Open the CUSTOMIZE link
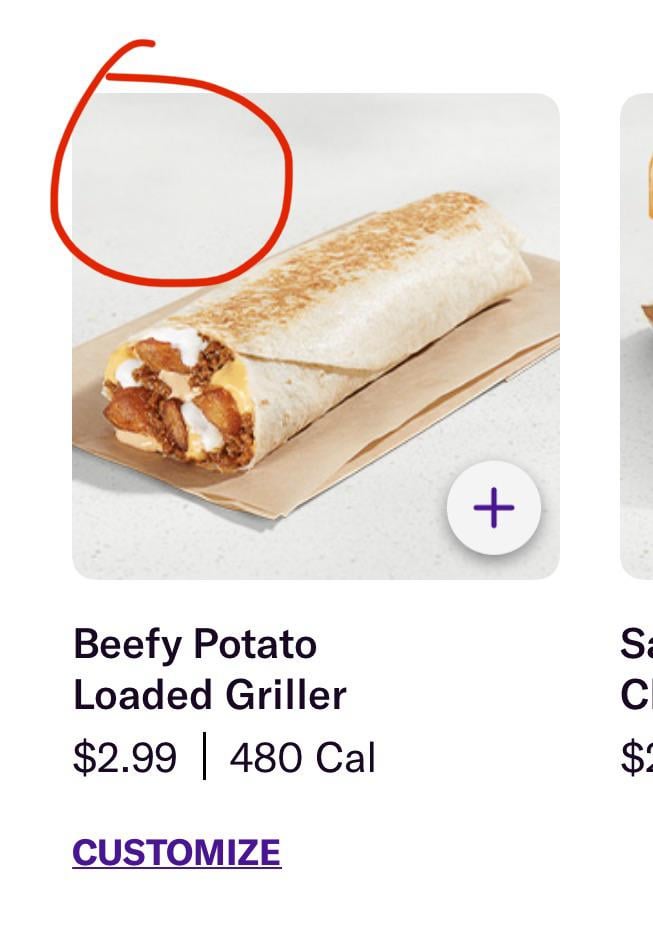This screenshot has width=653, height=946. [x=176, y=853]
